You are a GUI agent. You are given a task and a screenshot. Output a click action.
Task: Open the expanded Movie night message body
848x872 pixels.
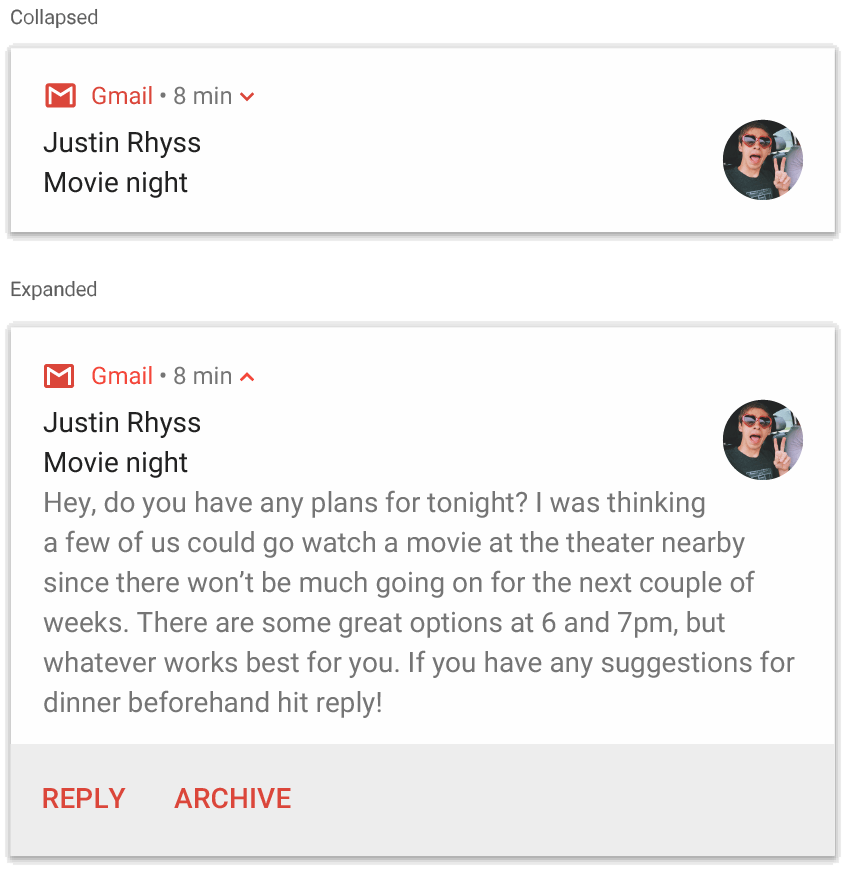400,602
